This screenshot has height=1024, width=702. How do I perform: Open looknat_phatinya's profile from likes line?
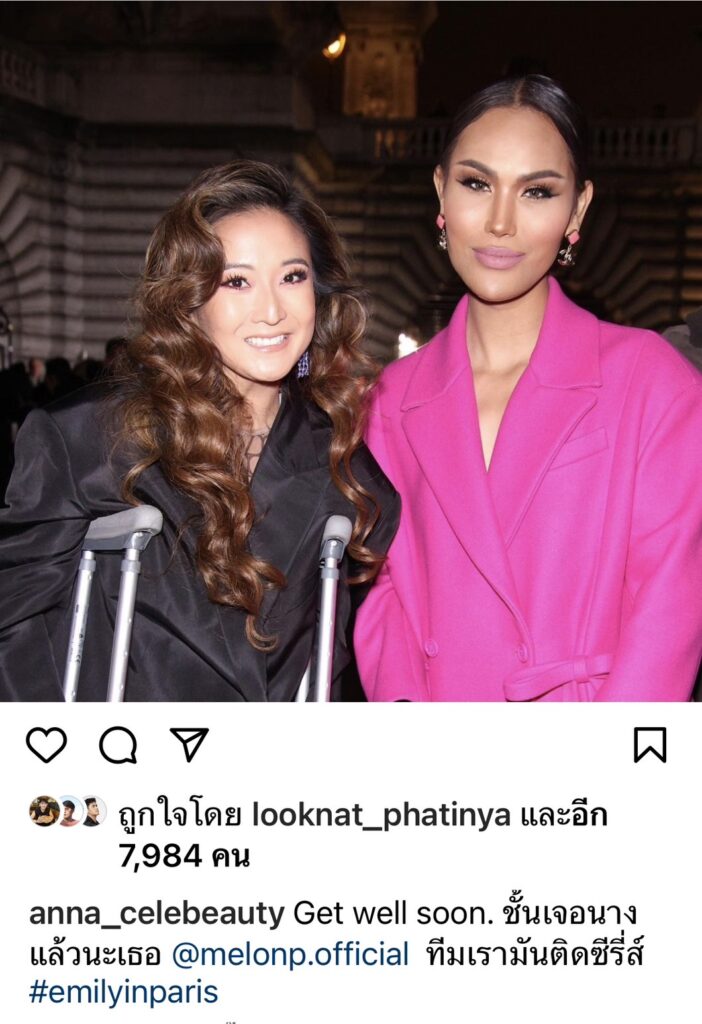pyautogui.click(x=381, y=816)
